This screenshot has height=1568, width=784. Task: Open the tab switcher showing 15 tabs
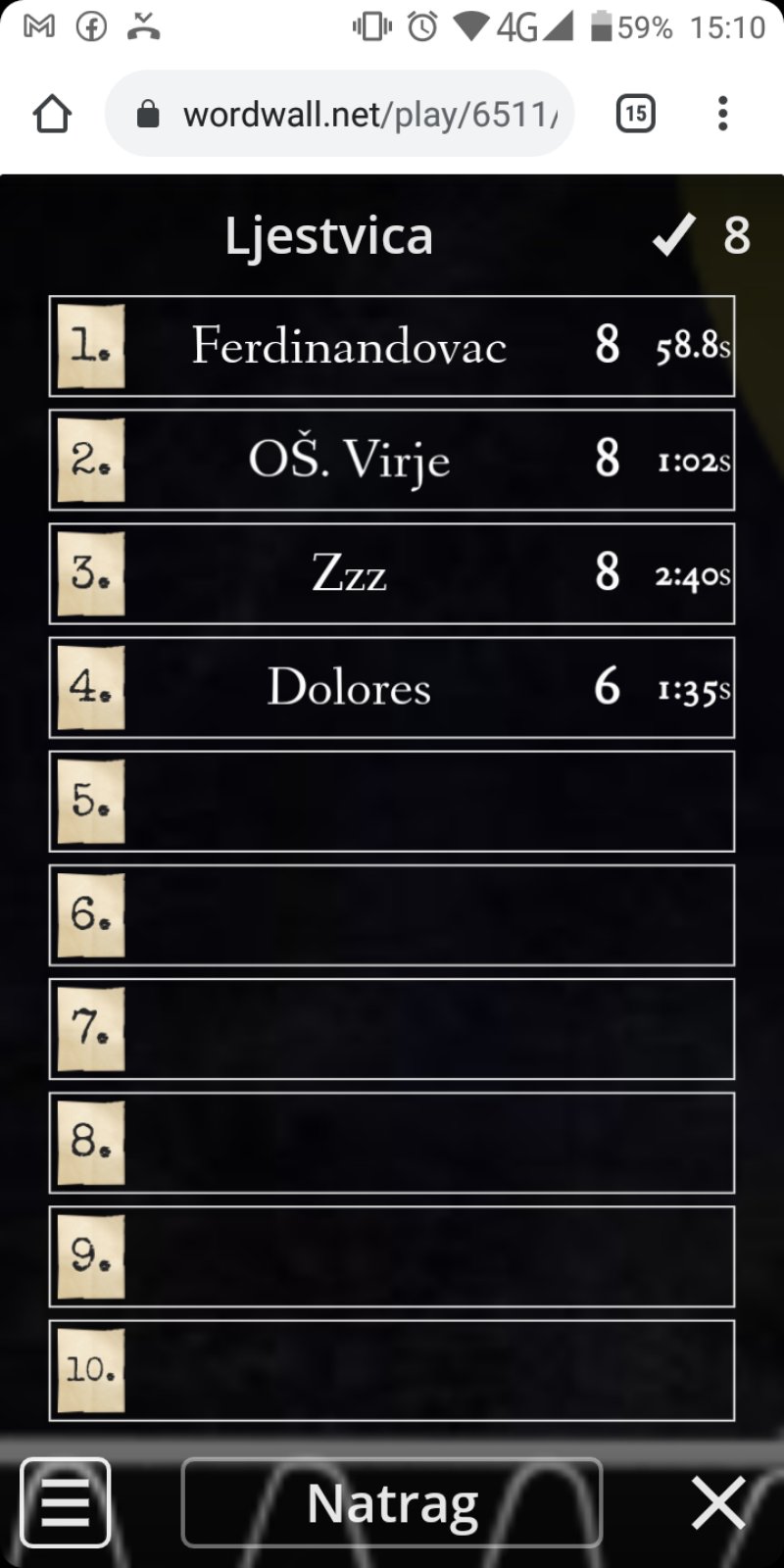pos(635,115)
